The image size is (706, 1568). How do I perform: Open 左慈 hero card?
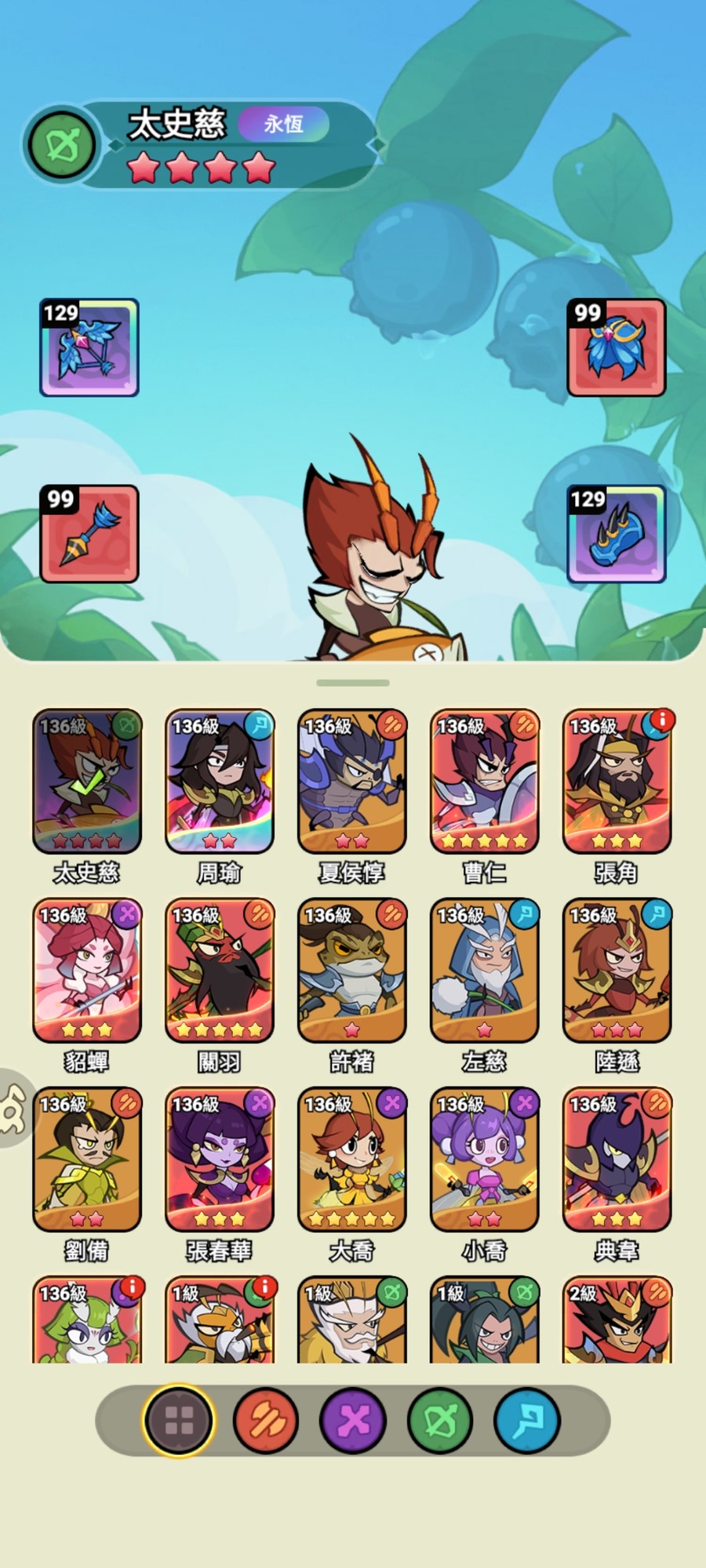pyautogui.click(x=484, y=970)
